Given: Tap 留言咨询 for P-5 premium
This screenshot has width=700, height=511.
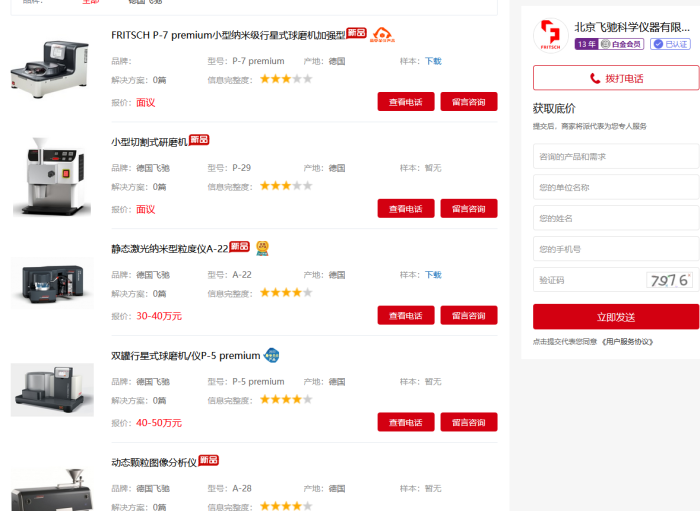Looking at the screenshot, I should (468, 422).
